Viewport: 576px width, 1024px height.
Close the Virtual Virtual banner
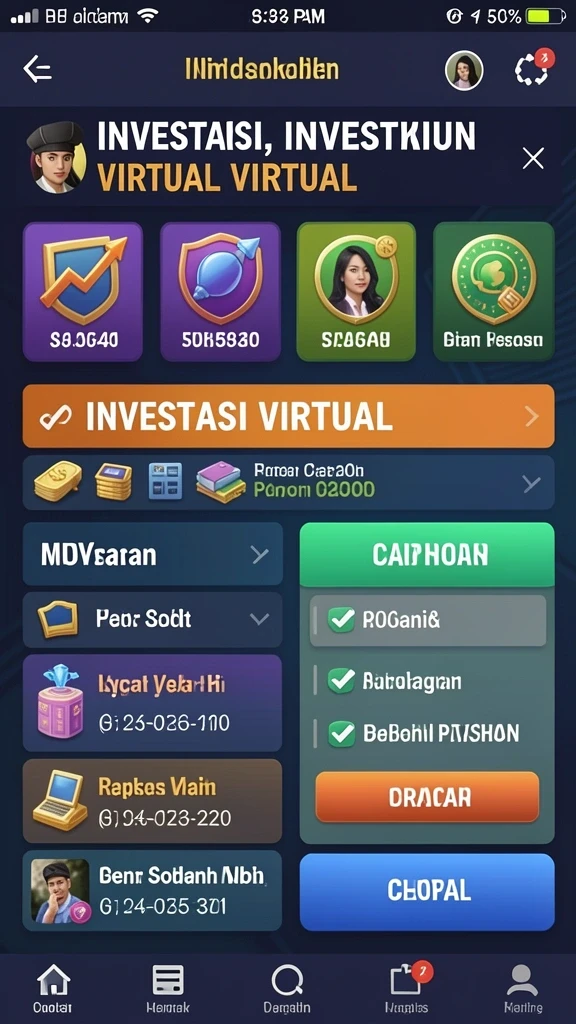tap(533, 158)
